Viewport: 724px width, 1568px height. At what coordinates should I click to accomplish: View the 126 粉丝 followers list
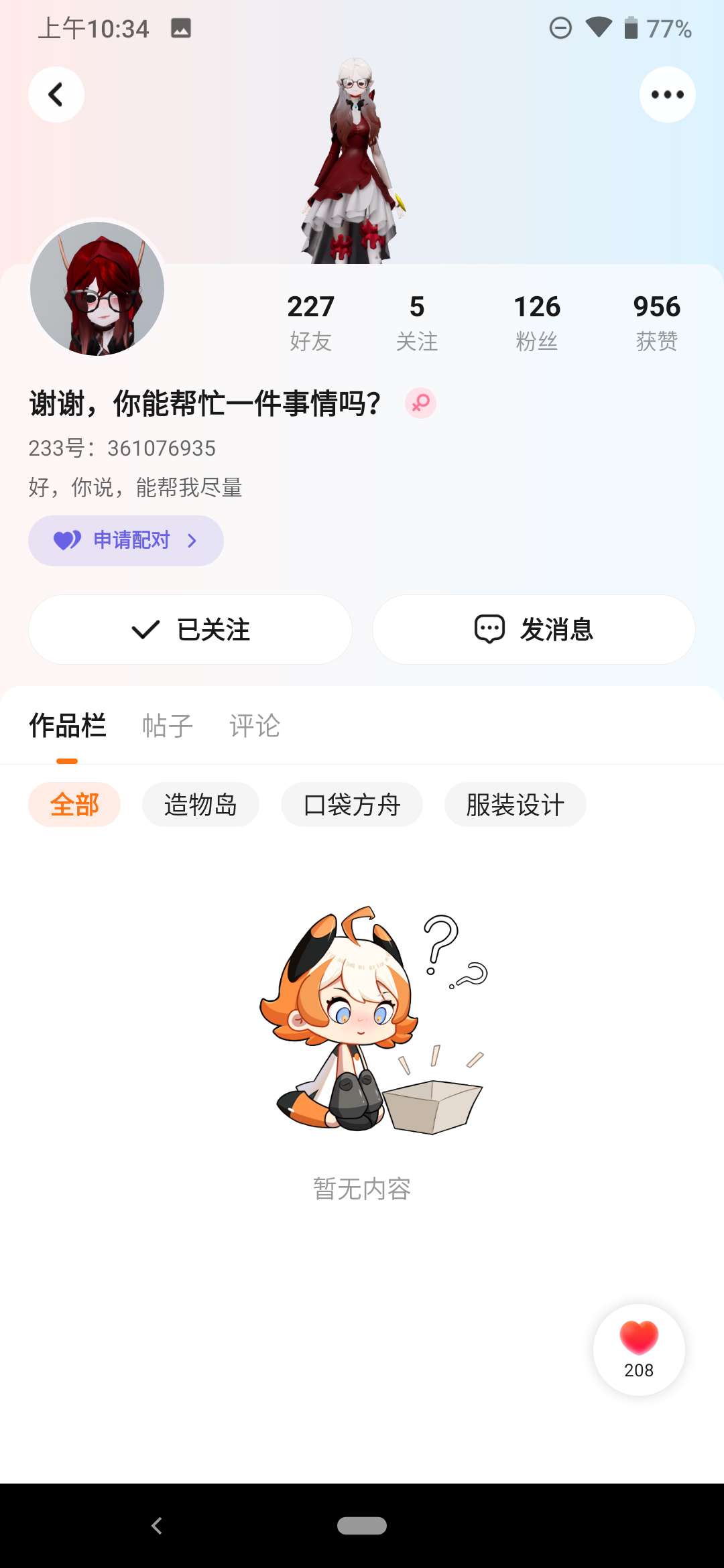(x=536, y=322)
